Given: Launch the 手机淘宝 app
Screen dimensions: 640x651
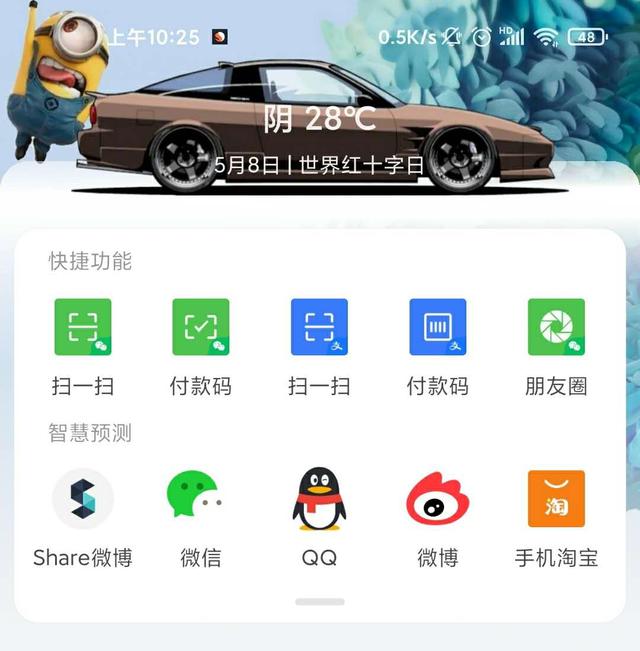Looking at the screenshot, I should pyautogui.click(x=556, y=499).
